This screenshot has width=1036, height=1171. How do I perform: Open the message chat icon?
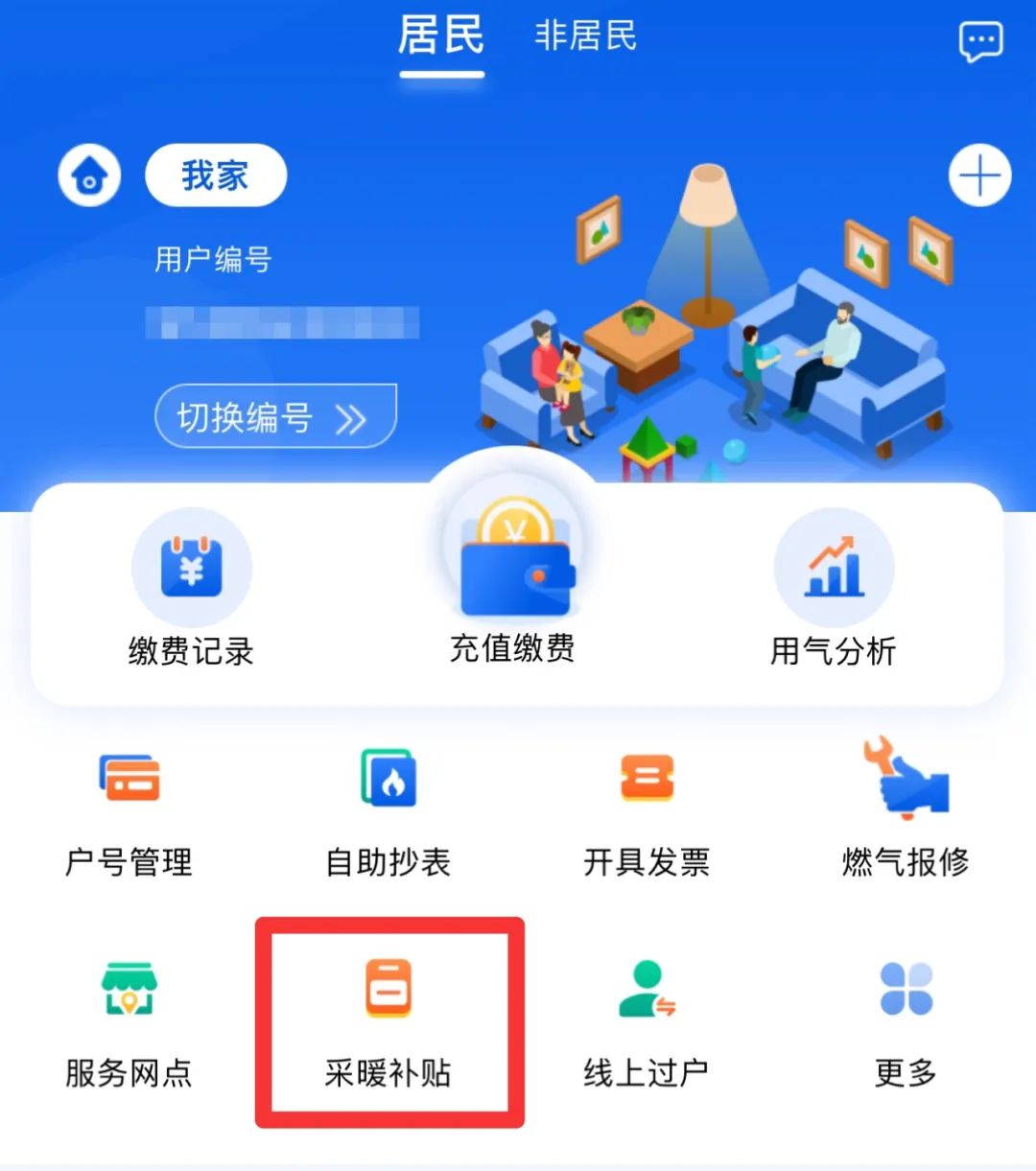(980, 42)
